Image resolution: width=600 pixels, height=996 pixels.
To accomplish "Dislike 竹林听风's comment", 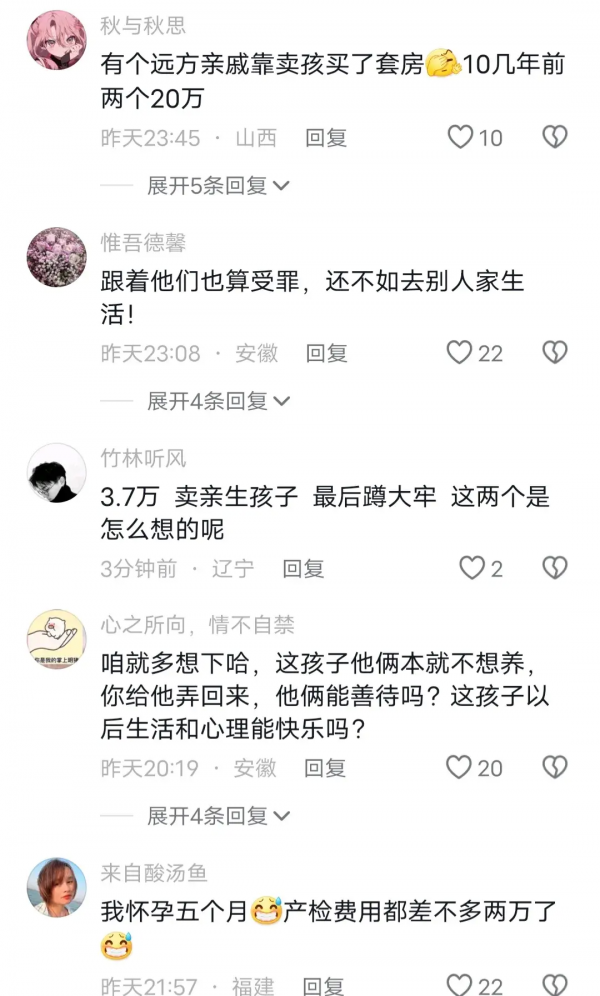I will coord(554,568).
